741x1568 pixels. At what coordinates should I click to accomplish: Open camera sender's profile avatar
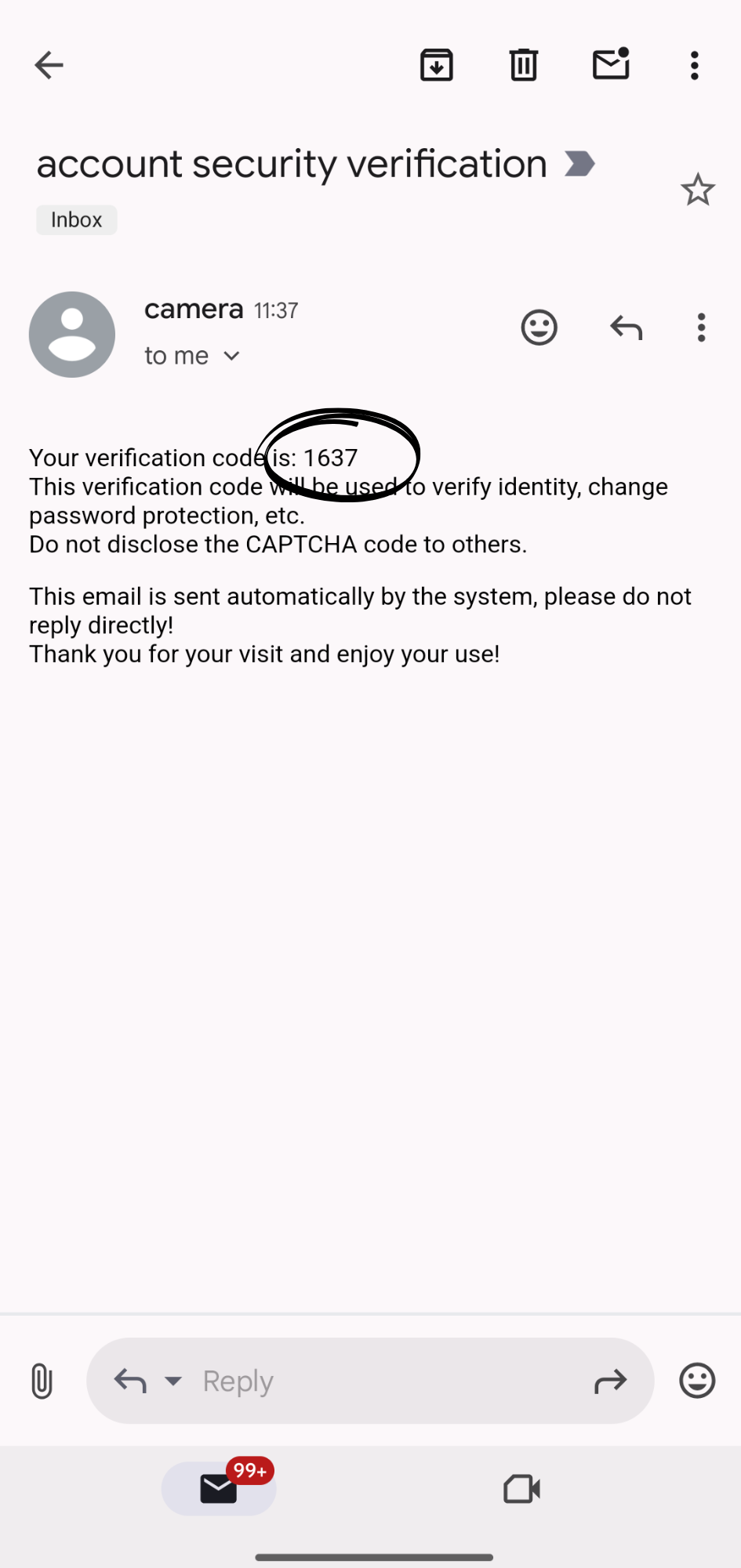click(72, 335)
